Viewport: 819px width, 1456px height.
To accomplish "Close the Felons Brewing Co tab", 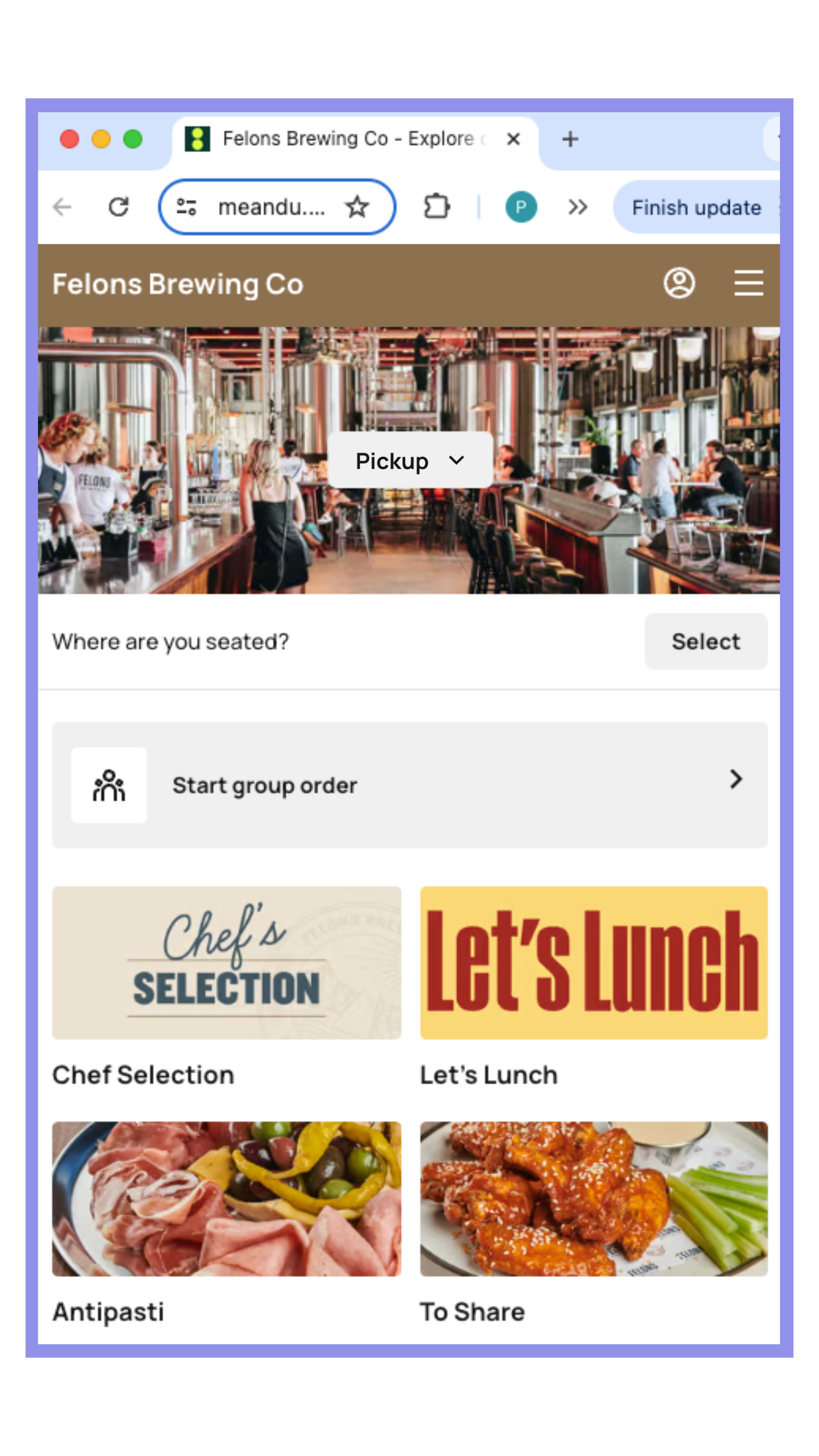I will 513,139.
